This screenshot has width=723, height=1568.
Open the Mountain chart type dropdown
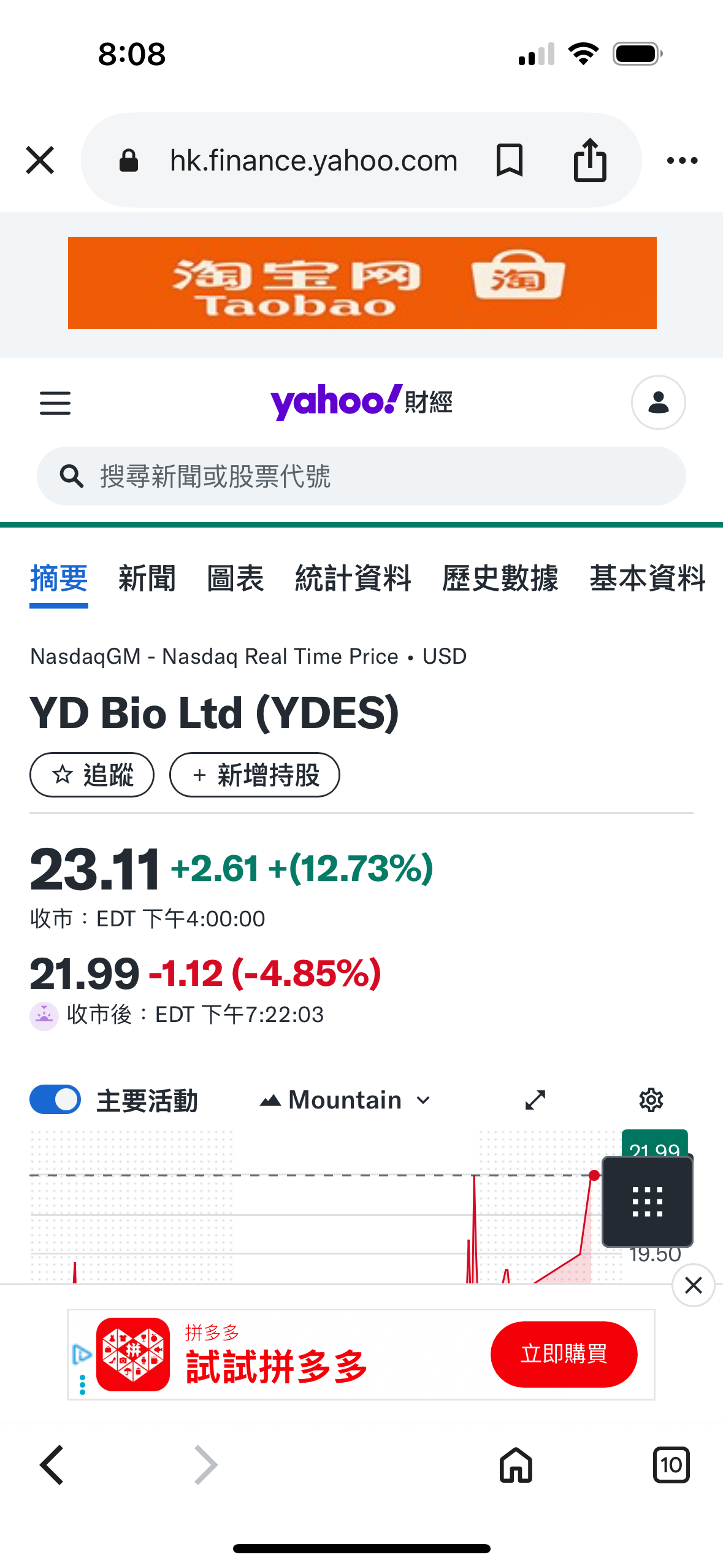[346, 1100]
